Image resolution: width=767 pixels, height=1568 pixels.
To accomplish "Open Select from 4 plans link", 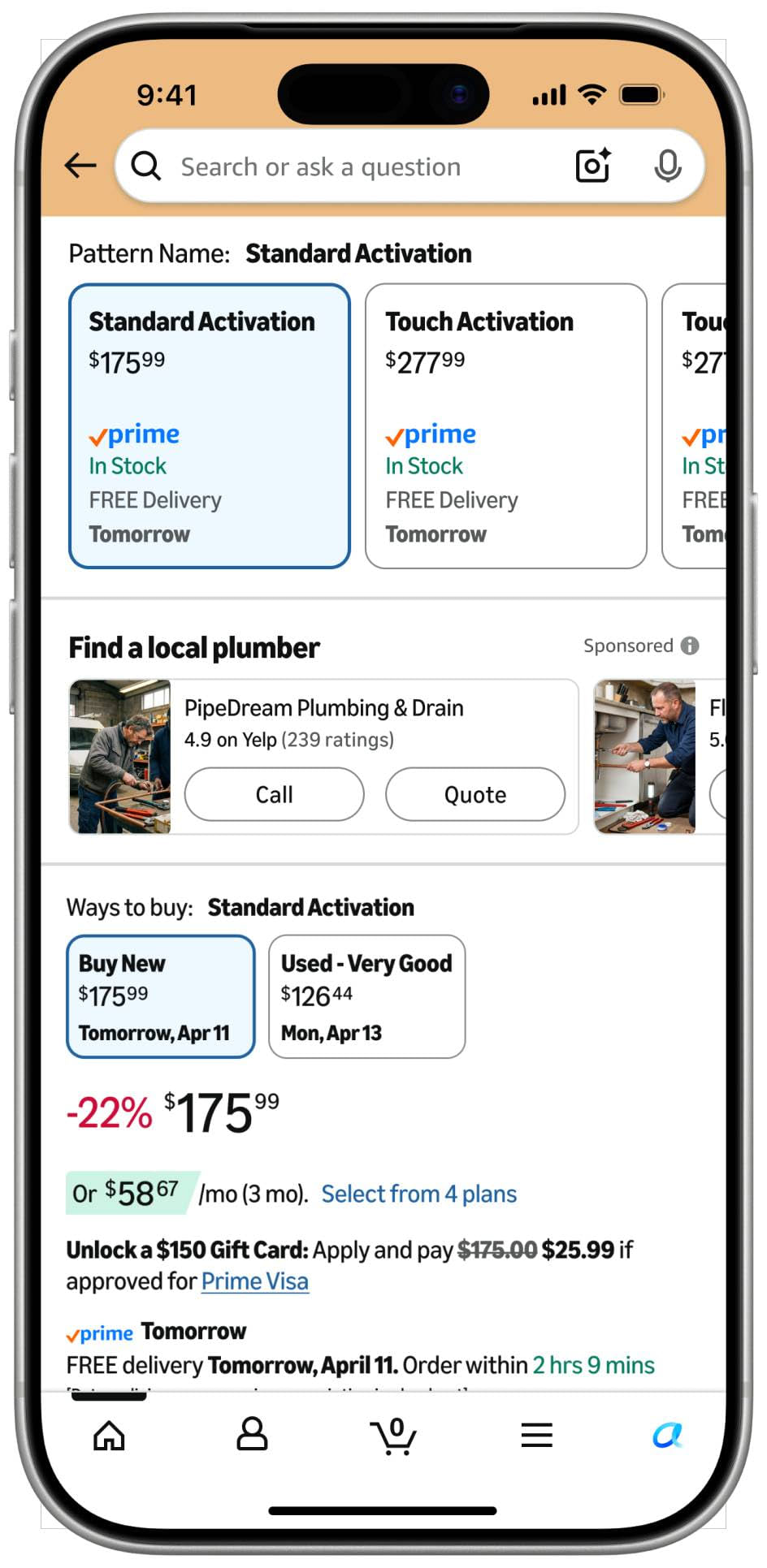I will coord(419,1194).
